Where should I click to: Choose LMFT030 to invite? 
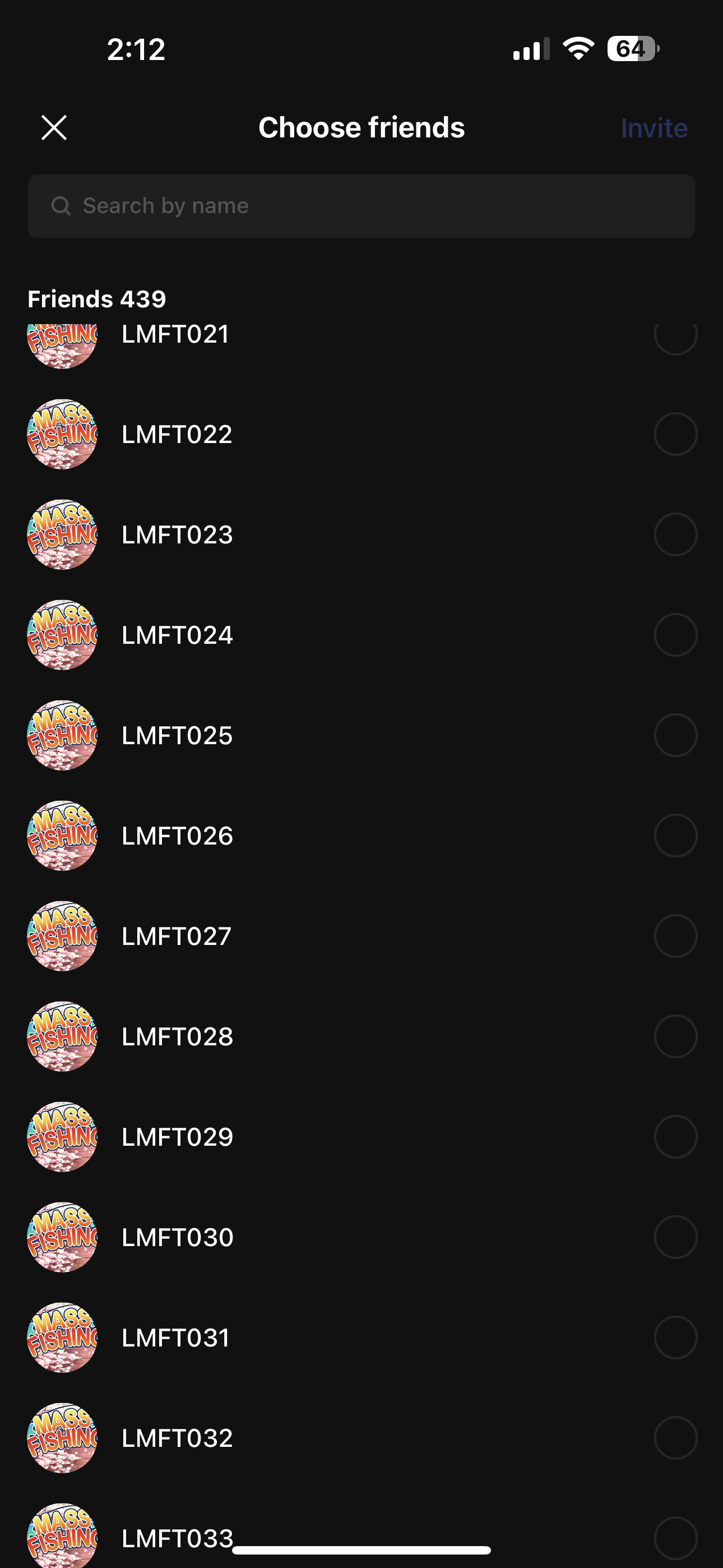[x=675, y=1237]
